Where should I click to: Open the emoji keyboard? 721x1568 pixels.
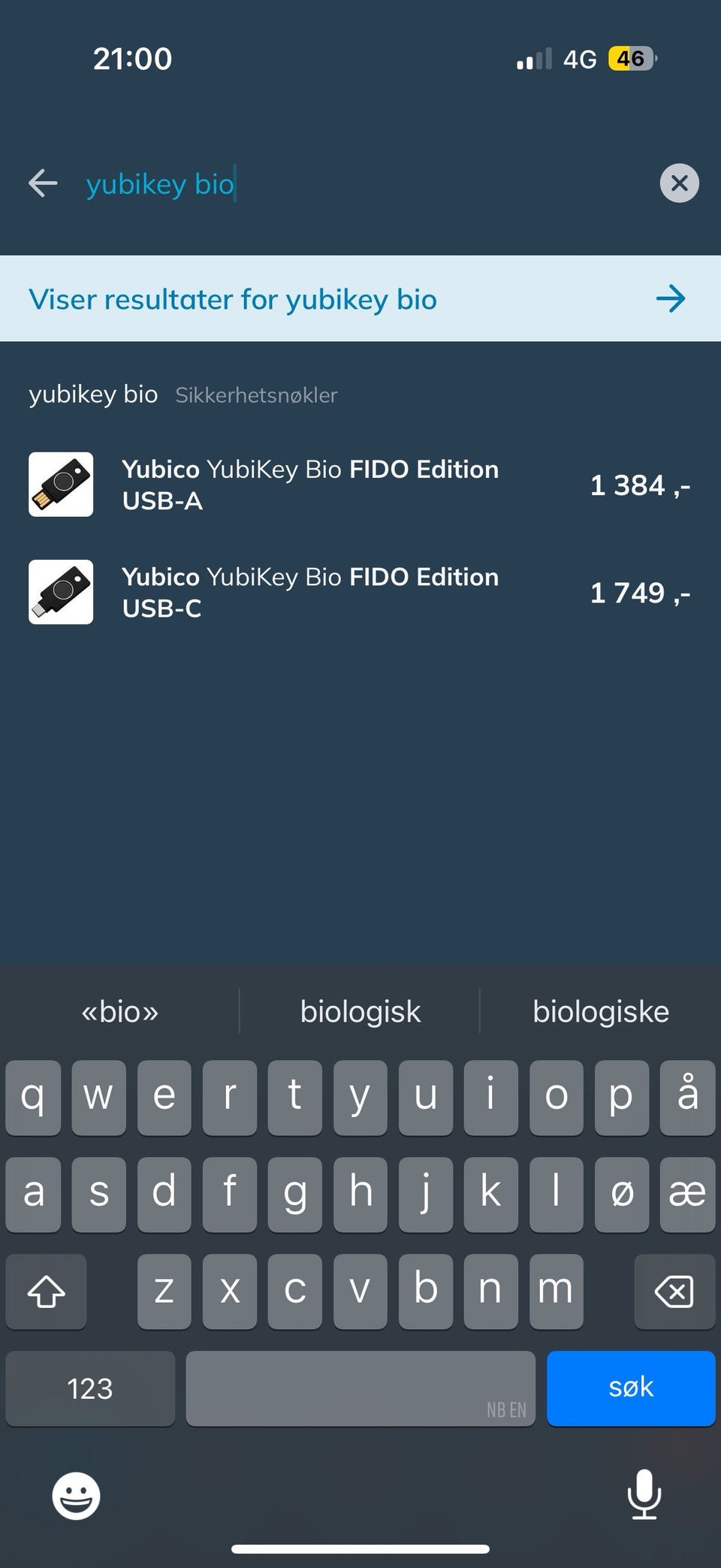coord(75,1495)
